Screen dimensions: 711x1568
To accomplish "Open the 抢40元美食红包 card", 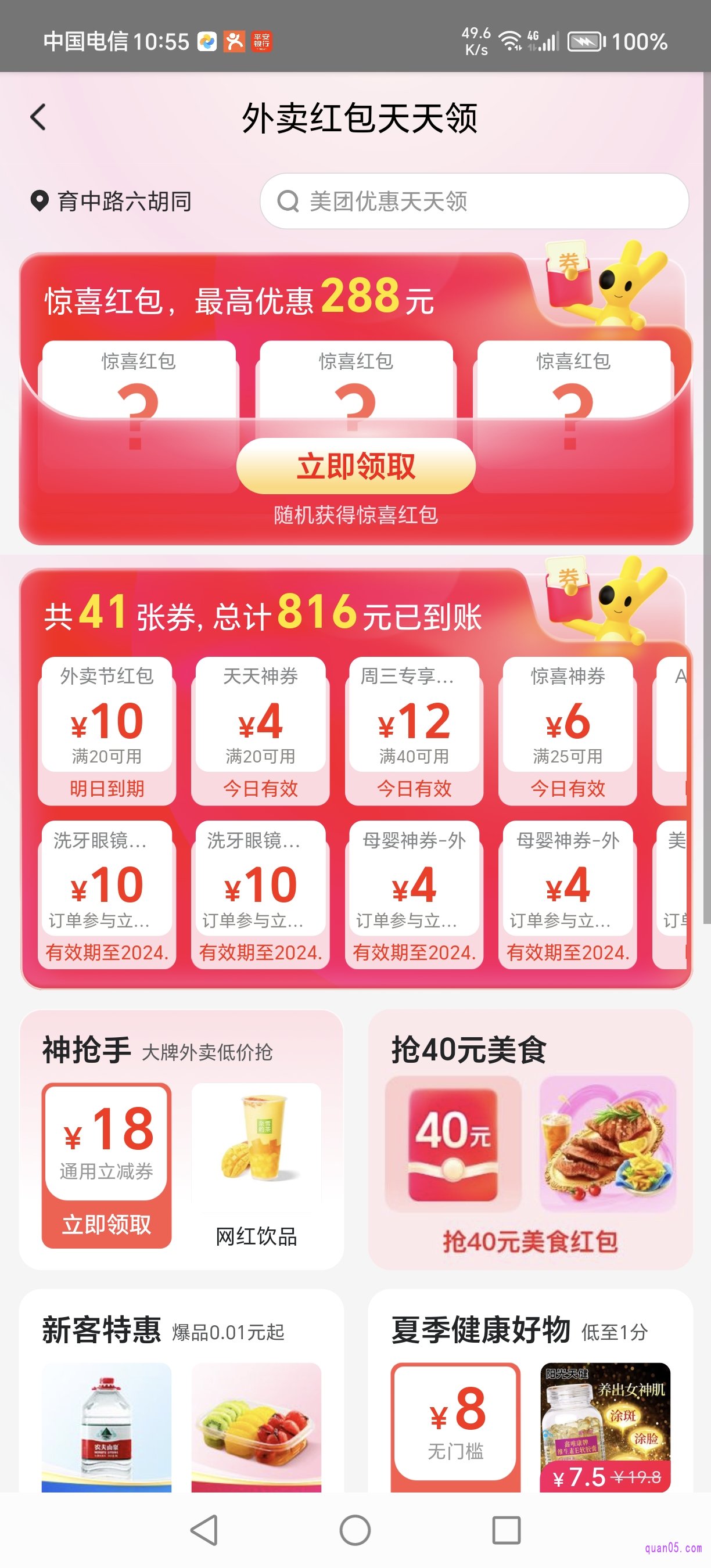I will [530, 1144].
